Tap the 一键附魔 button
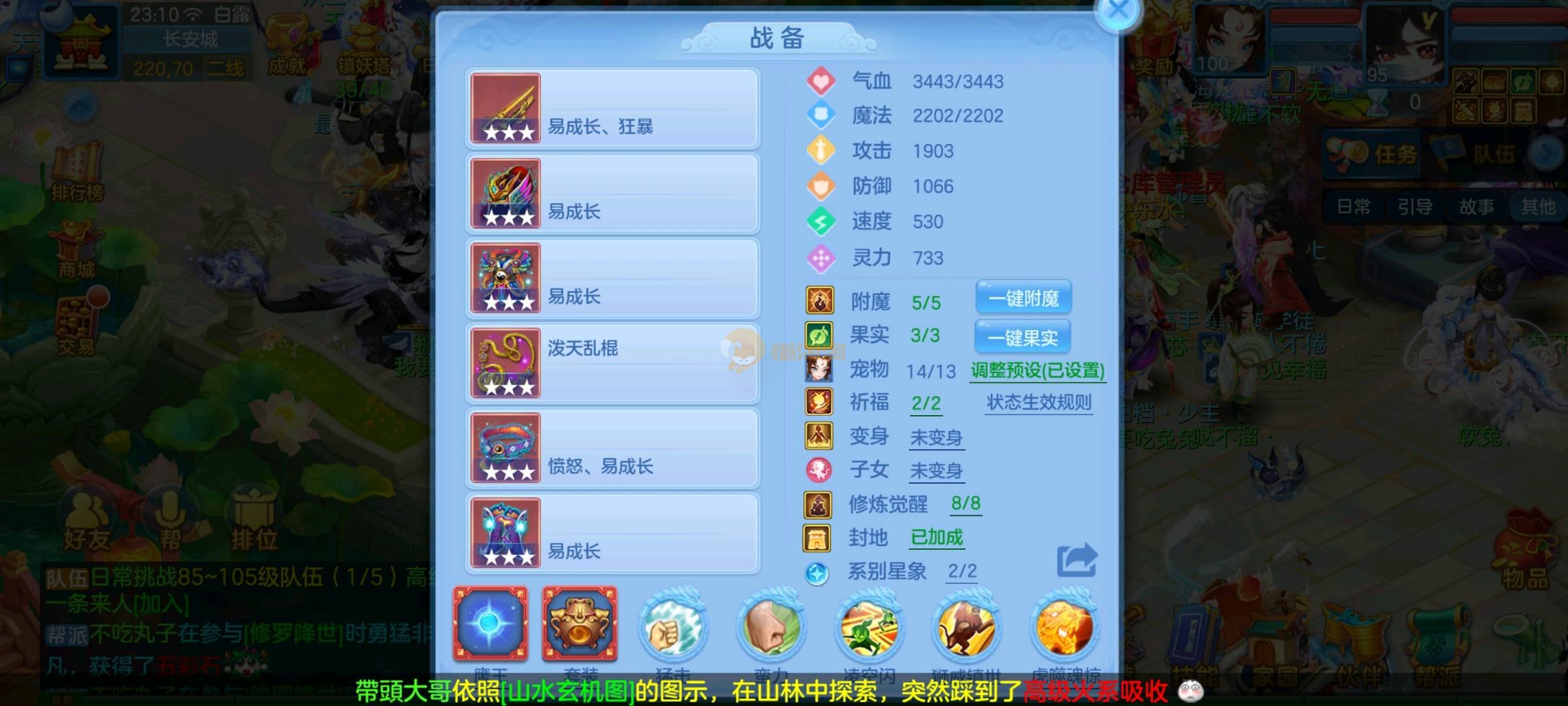 [1023, 299]
